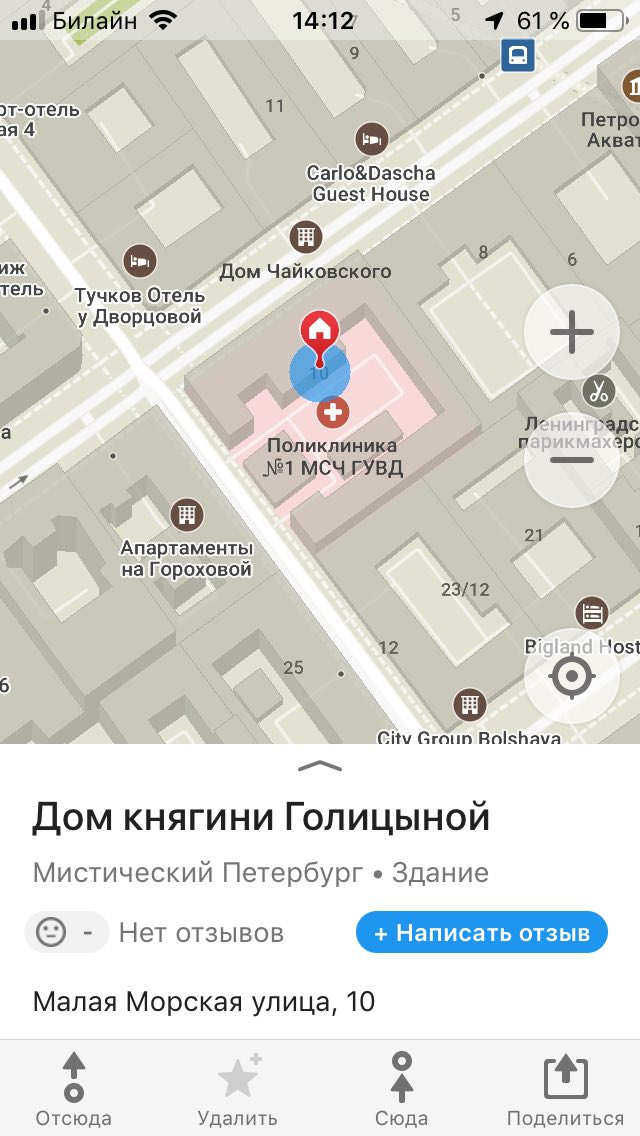This screenshot has width=640, height=1136.
Task: Open Дом Чайковского marker
Action: 306,238
